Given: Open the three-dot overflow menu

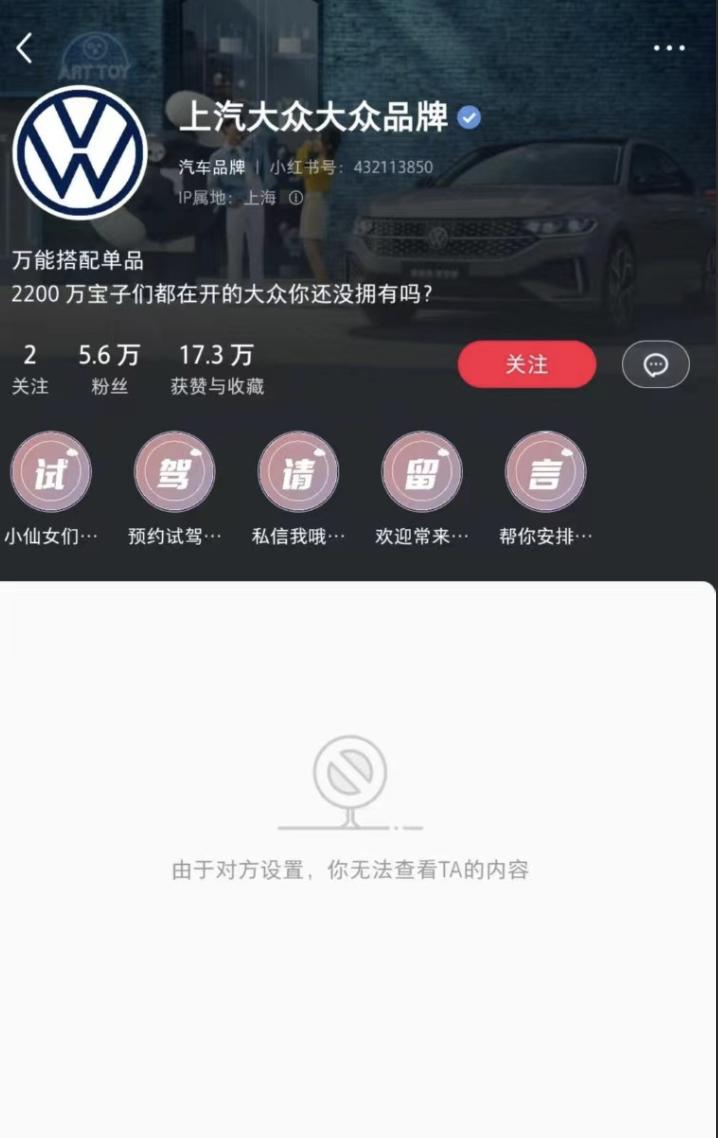Looking at the screenshot, I should tap(669, 47).
